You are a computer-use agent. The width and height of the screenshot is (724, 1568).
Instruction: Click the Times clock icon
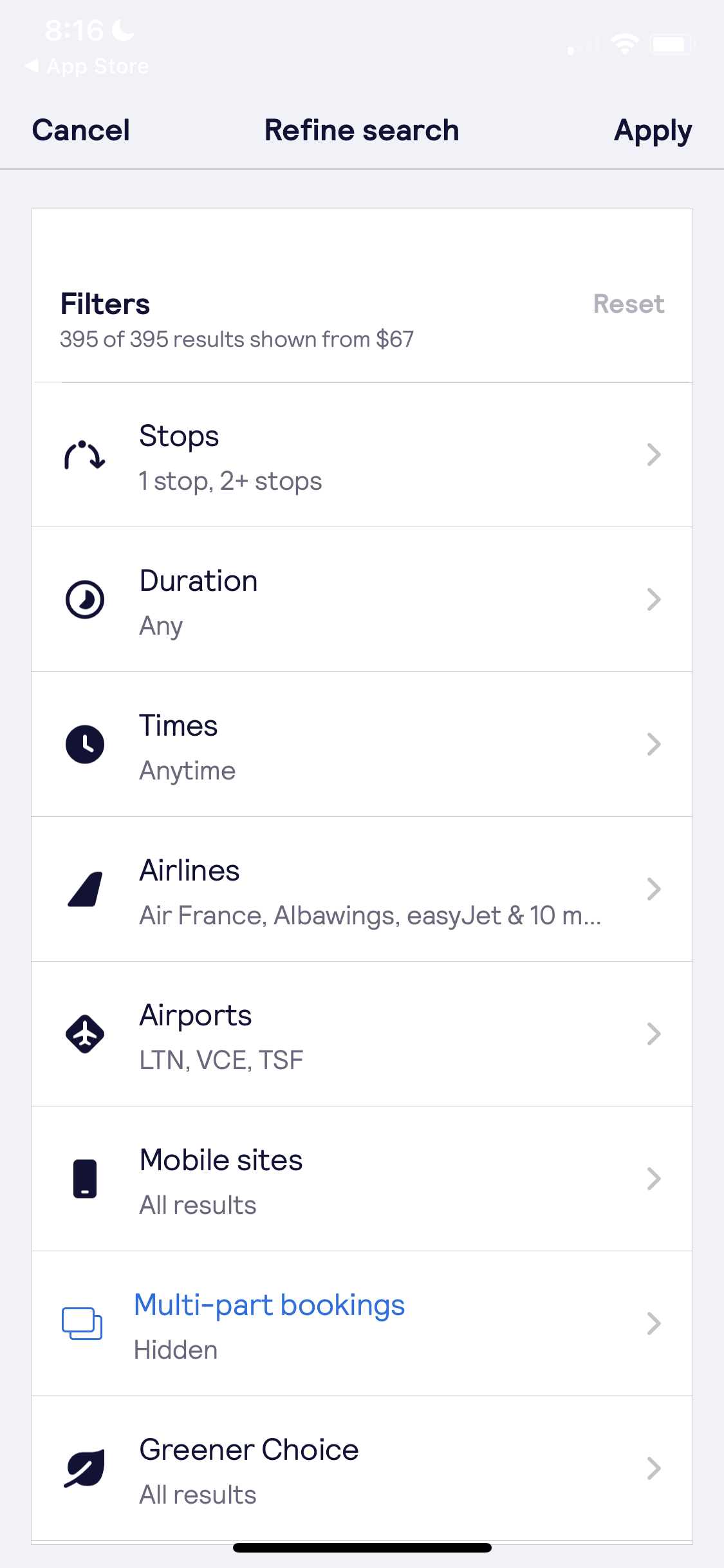[x=84, y=744]
